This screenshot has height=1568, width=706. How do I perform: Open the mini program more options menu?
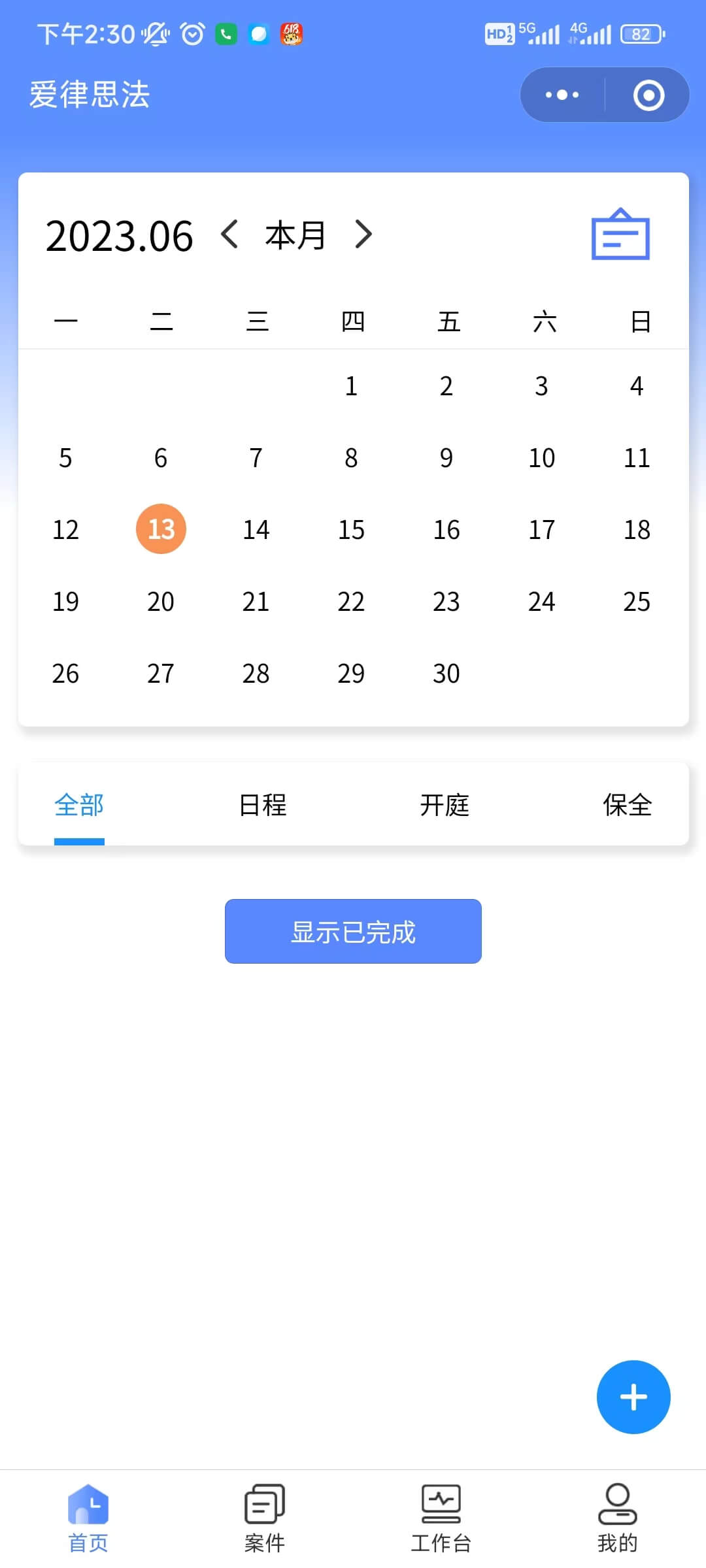(x=562, y=95)
